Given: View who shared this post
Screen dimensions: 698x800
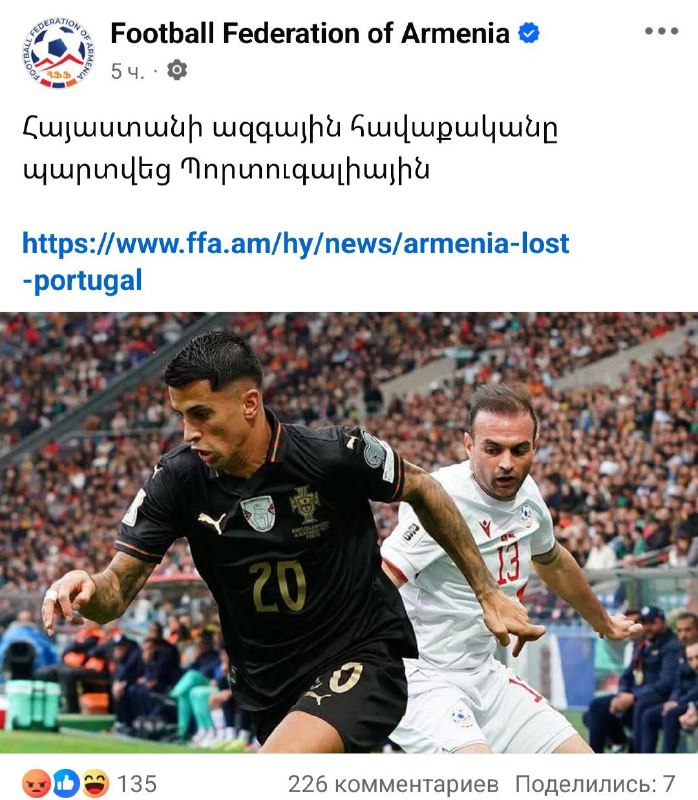Looking at the screenshot, I should 595,783.
